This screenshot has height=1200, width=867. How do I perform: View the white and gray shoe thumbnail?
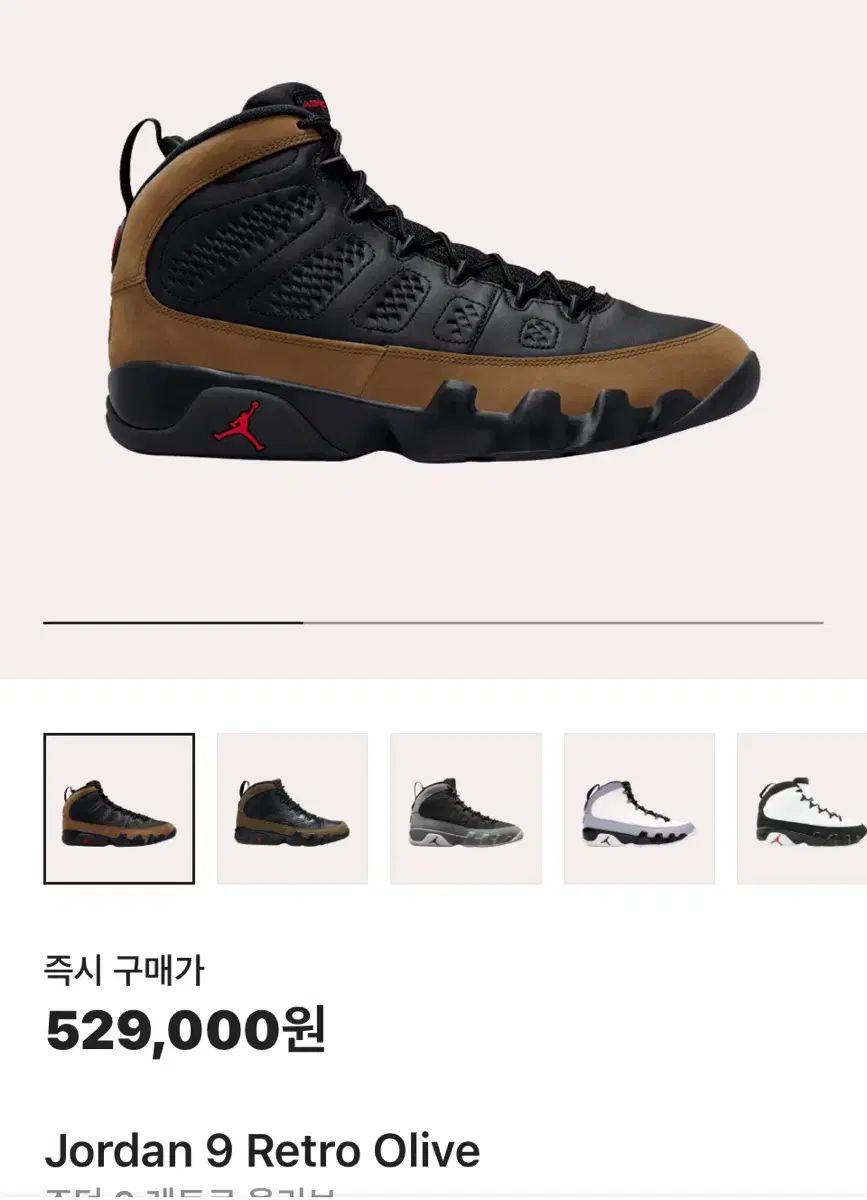(x=639, y=808)
